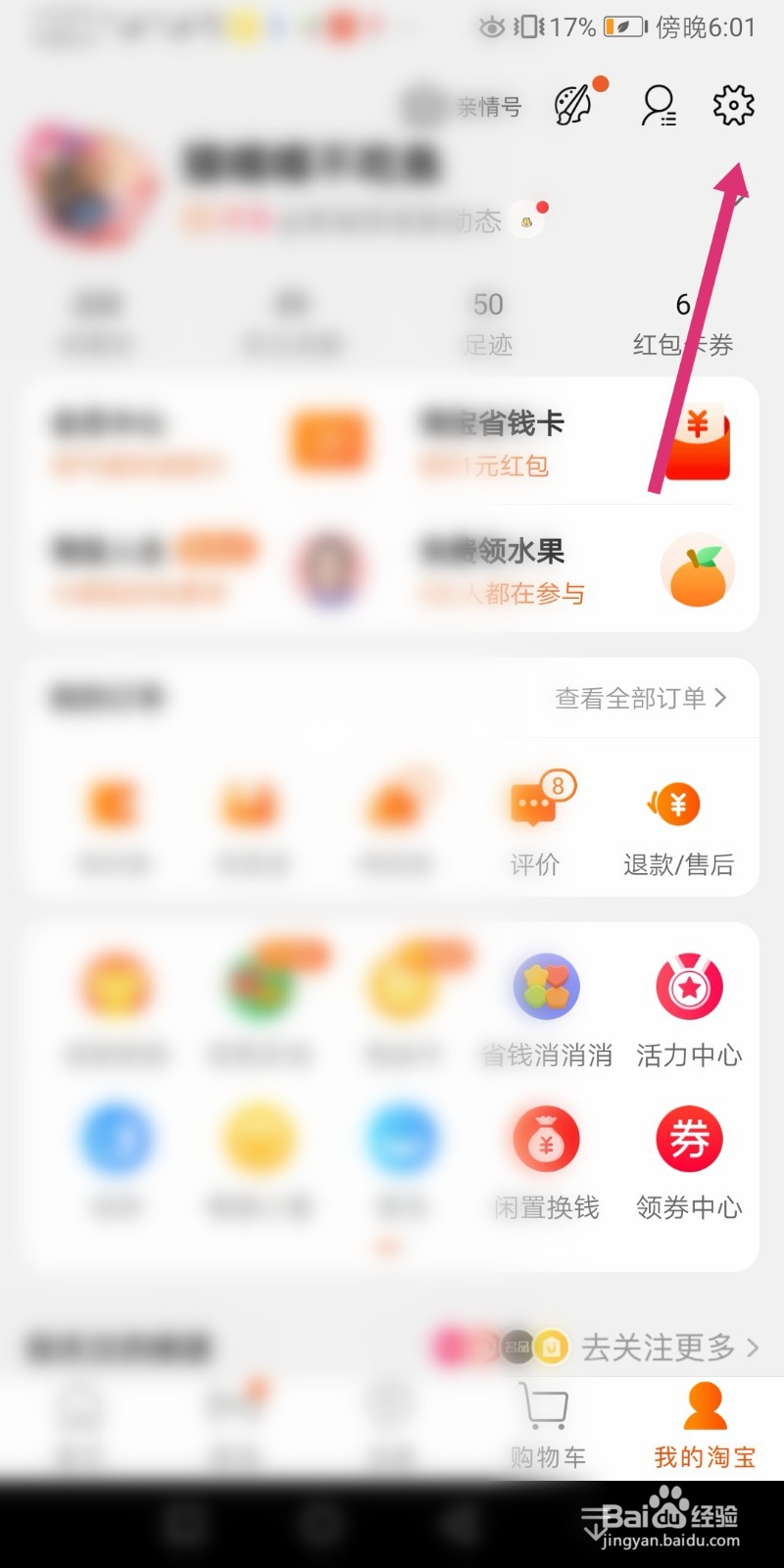Open the 活力中心 medal icon
This screenshot has width=784, height=1568.
coord(689,987)
